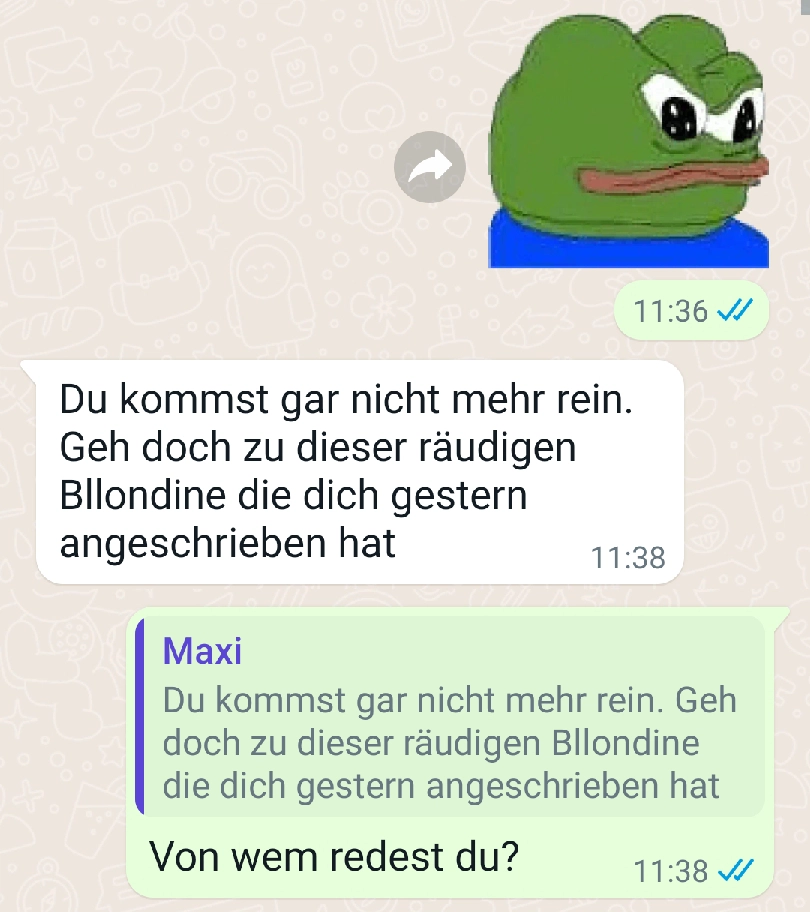The width and height of the screenshot is (810, 912).
Task: Open the angry frog sticker
Action: [628, 140]
